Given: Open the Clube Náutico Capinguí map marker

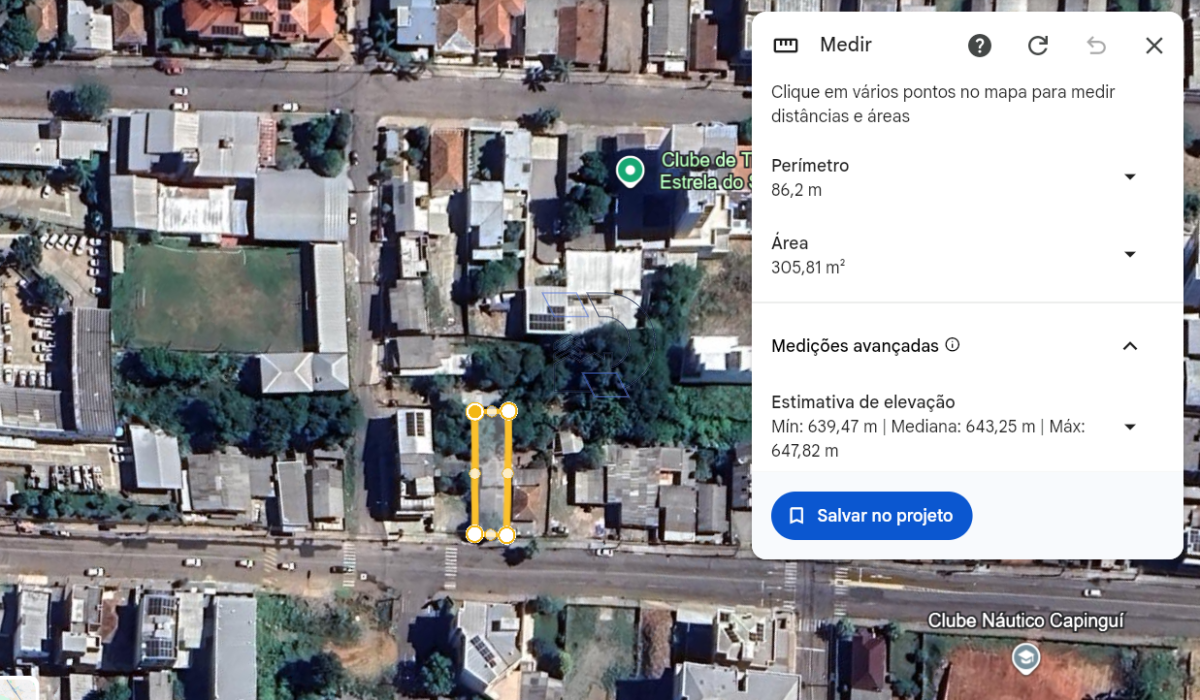Looking at the screenshot, I should [x=1025, y=657].
